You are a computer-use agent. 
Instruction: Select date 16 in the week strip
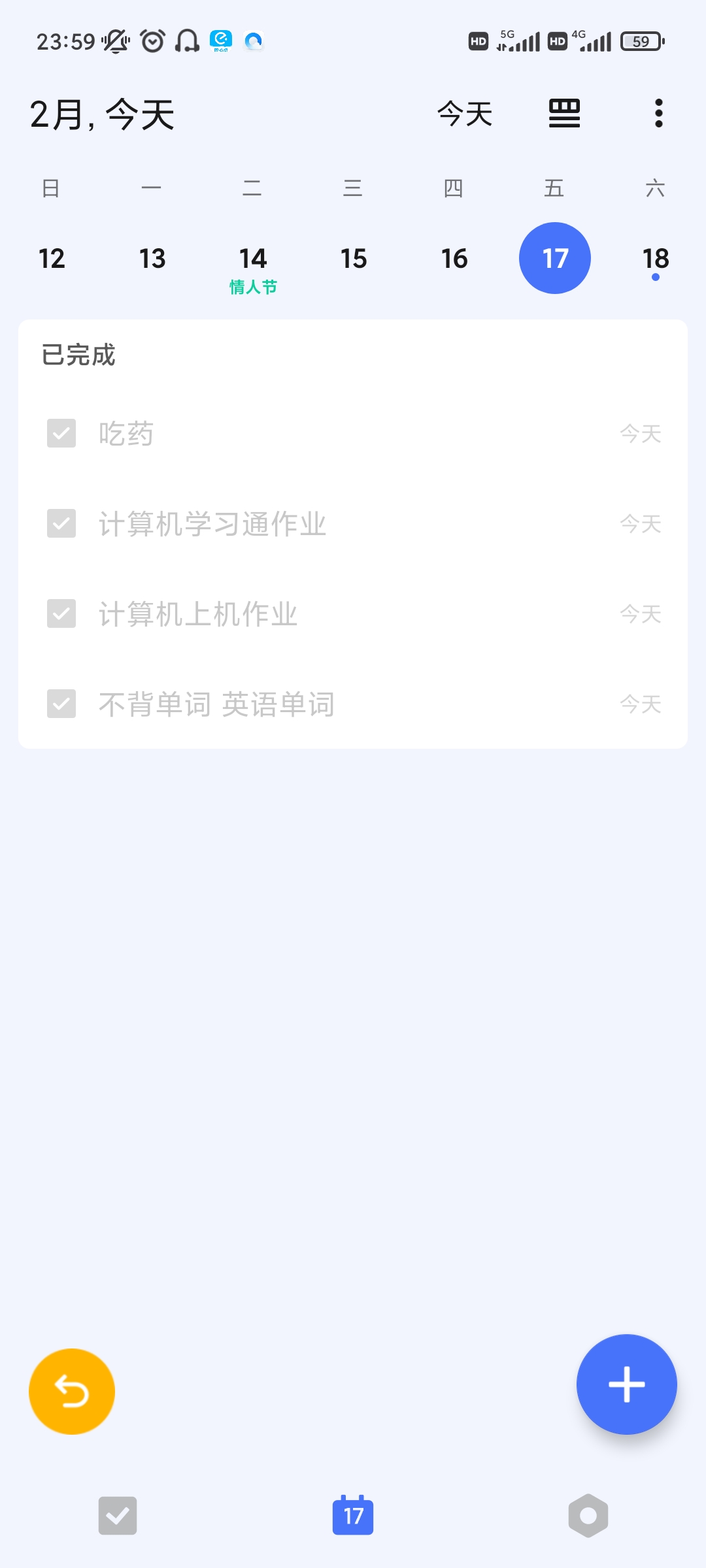(454, 259)
